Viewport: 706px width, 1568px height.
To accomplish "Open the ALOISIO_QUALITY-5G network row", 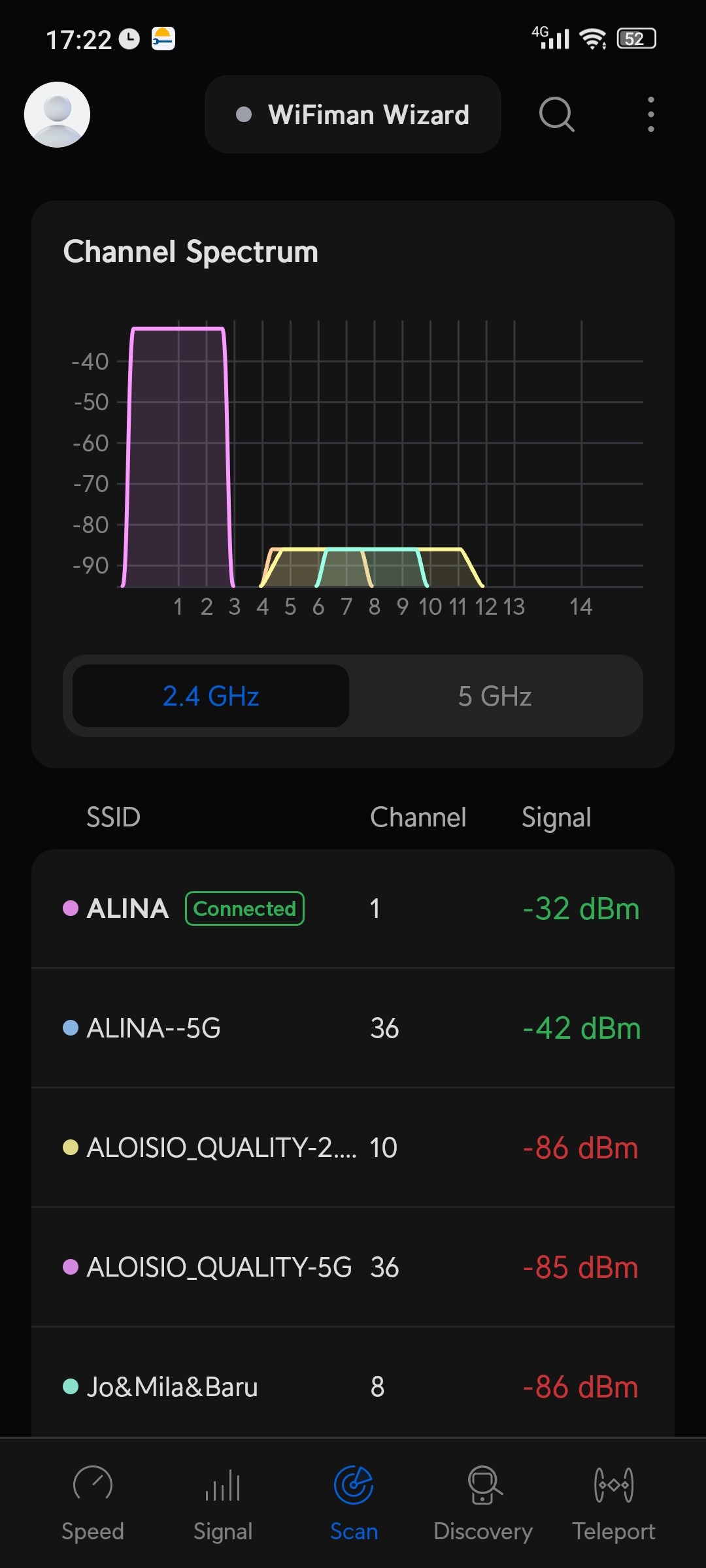I will (x=353, y=1267).
